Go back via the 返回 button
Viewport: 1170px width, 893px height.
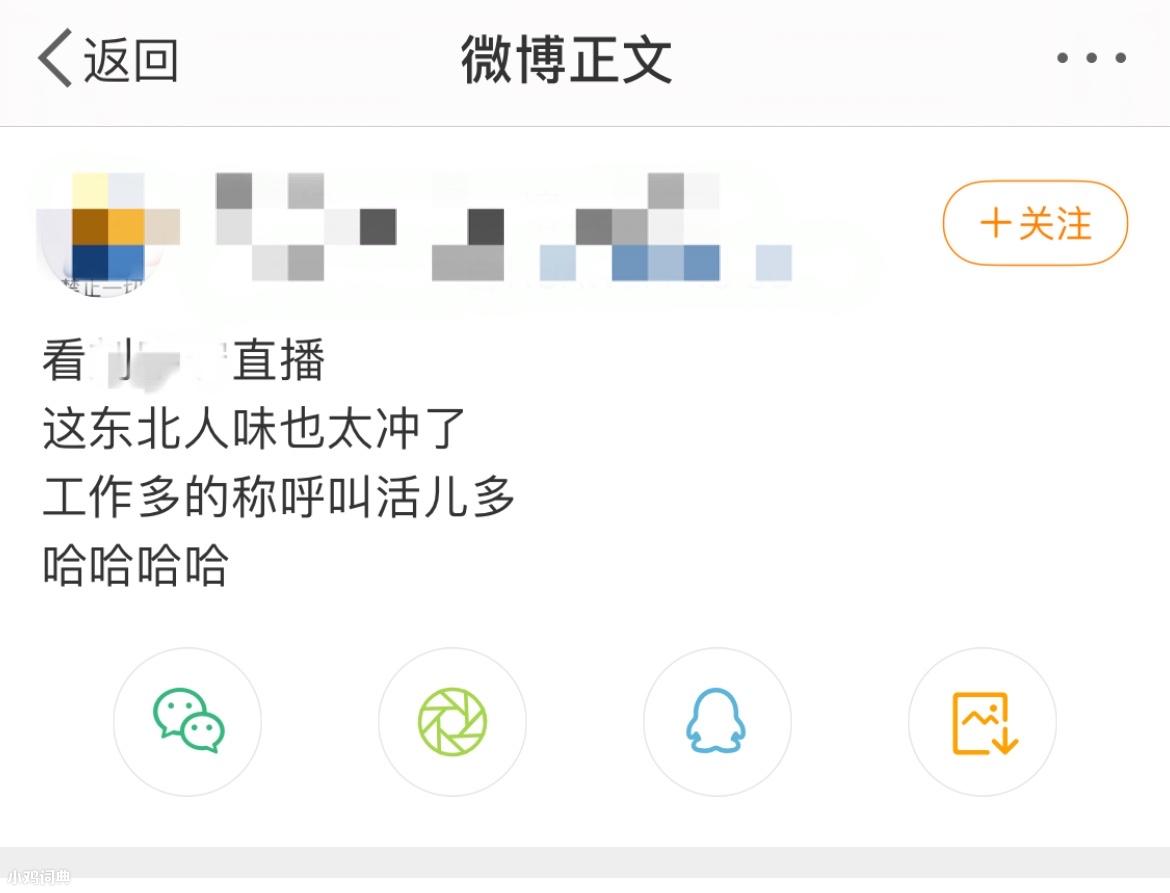[x=108, y=59]
